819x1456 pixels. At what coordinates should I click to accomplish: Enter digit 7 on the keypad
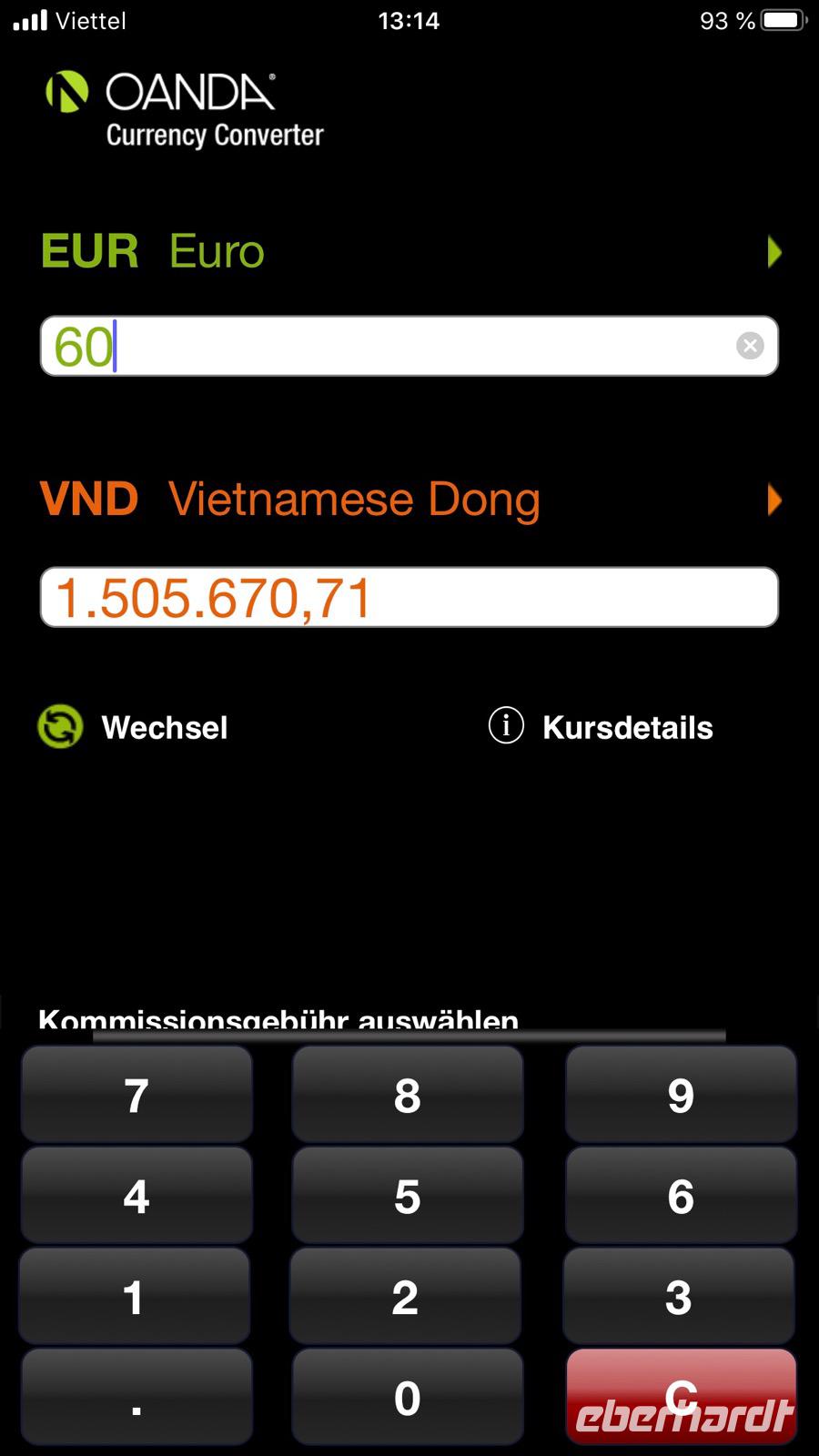tap(136, 1095)
